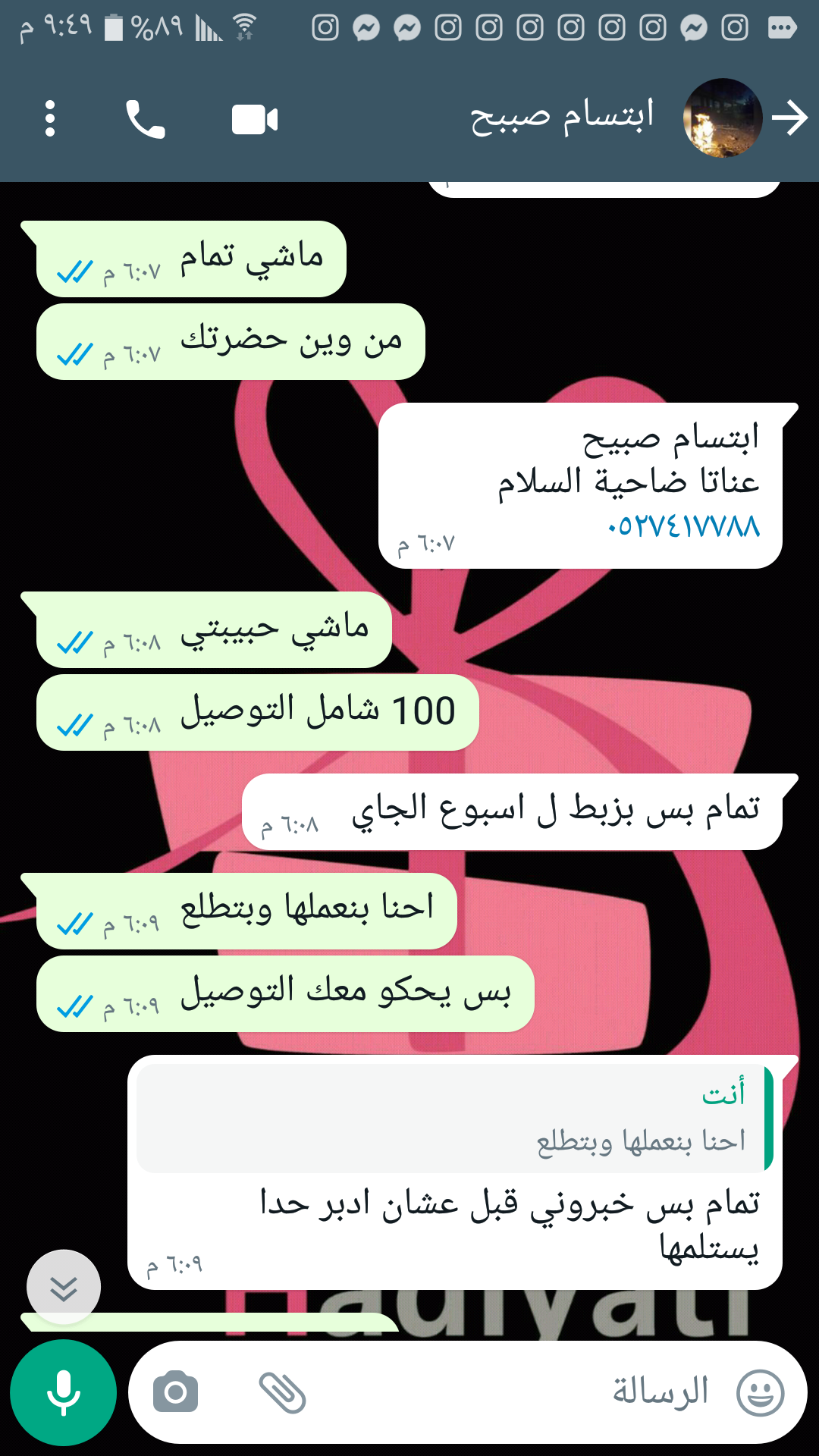Open the emoji picker
Image resolution: width=819 pixels, height=1456 pixels.
(x=760, y=1392)
